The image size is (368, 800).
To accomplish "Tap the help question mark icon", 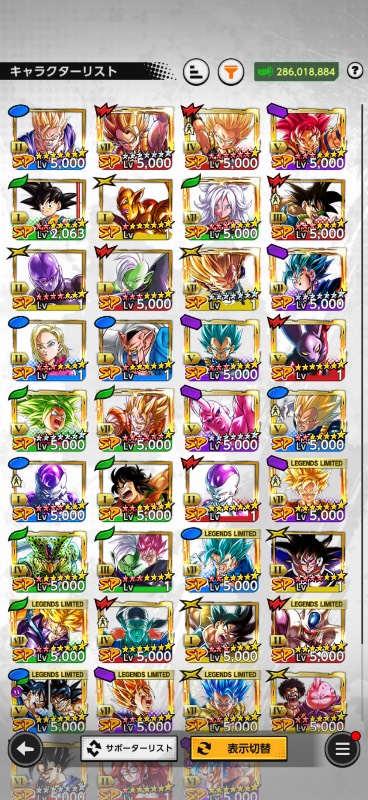I will 355,70.
